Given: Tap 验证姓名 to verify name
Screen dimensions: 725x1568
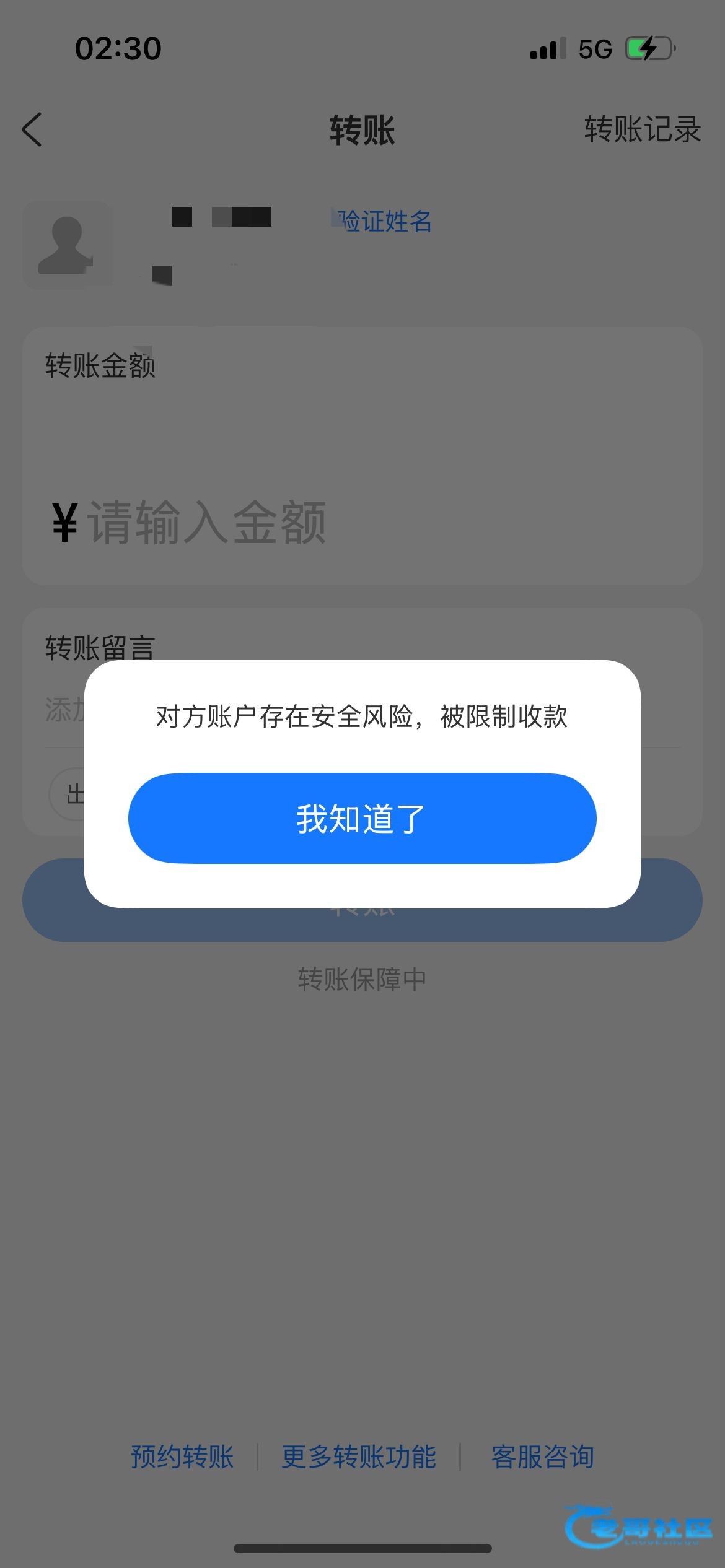Looking at the screenshot, I should [384, 221].
